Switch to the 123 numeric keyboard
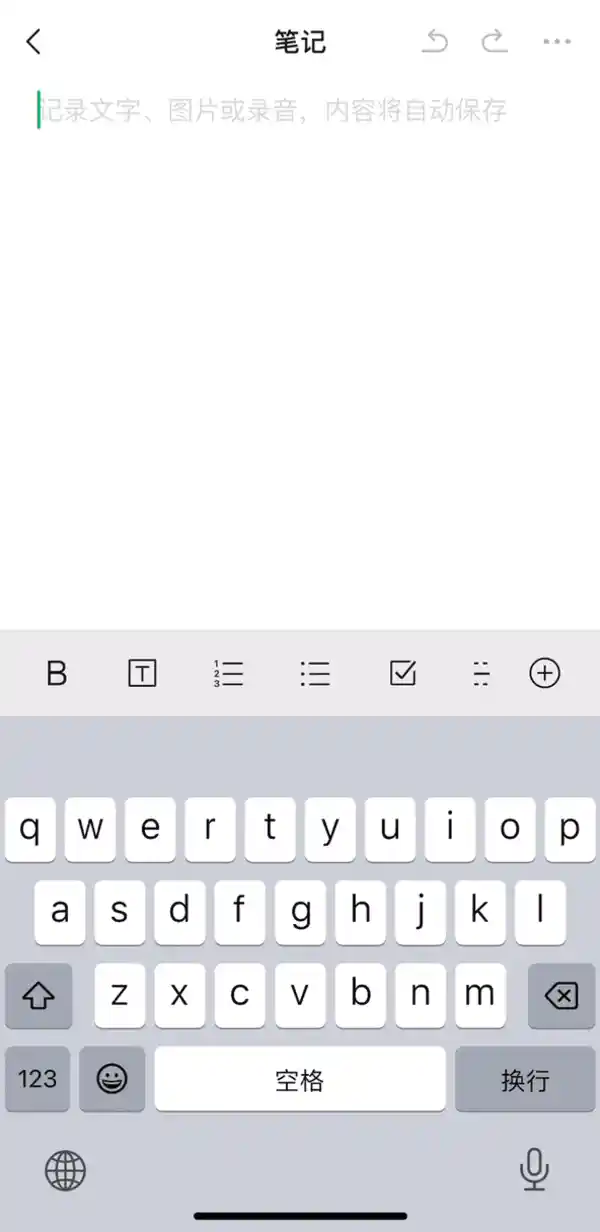 38,1079
